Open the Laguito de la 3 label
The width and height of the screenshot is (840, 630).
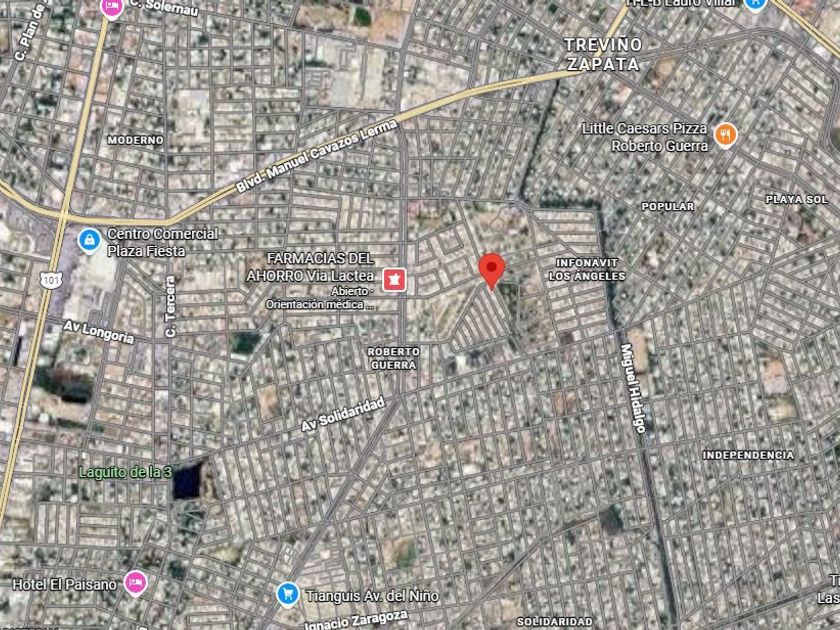pyautogui.click(x=125, y=472)
